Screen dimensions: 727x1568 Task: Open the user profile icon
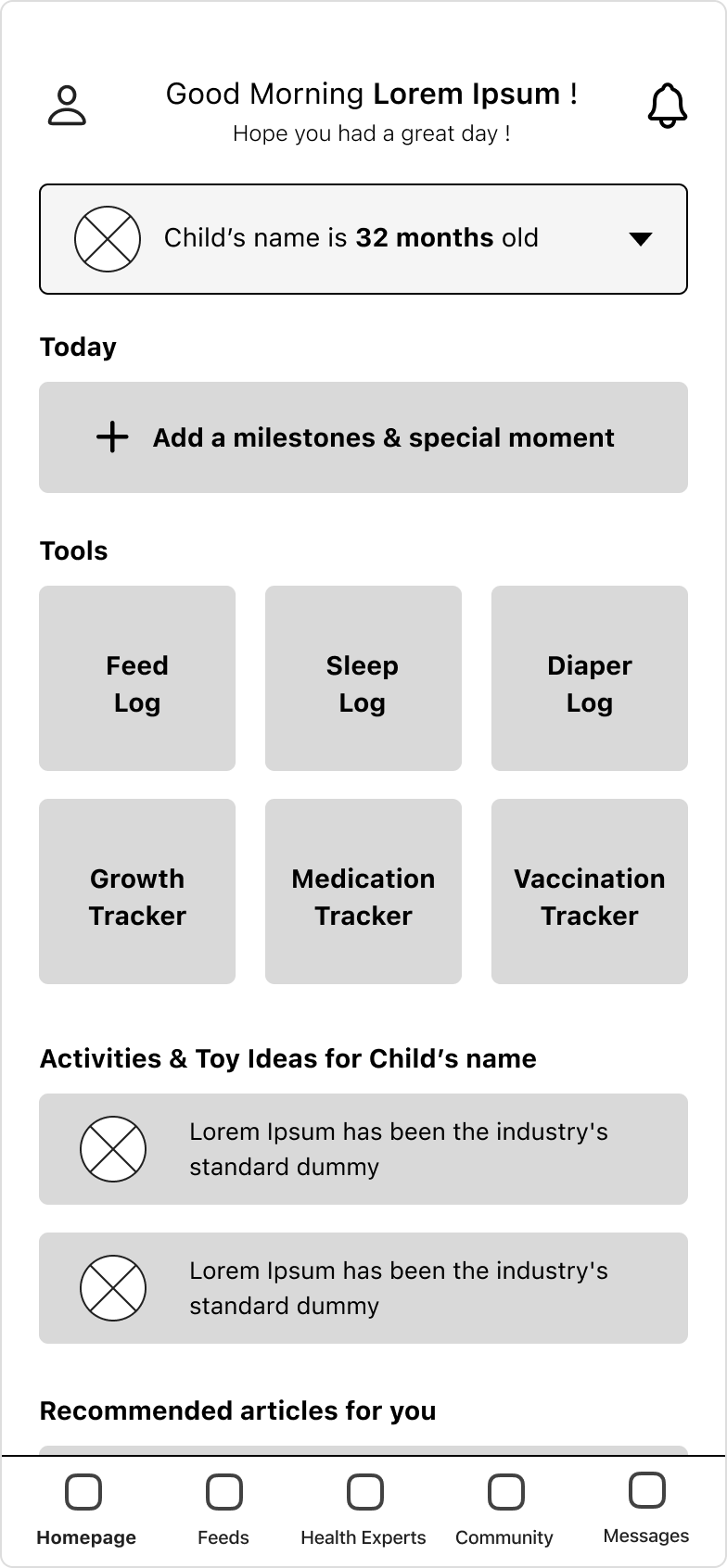(x=67, y=106)
